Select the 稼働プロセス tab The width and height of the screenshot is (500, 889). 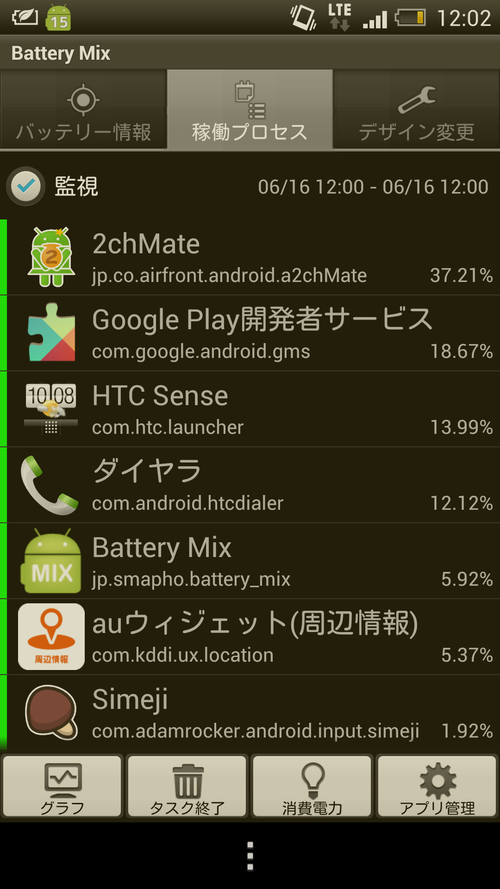250,109
